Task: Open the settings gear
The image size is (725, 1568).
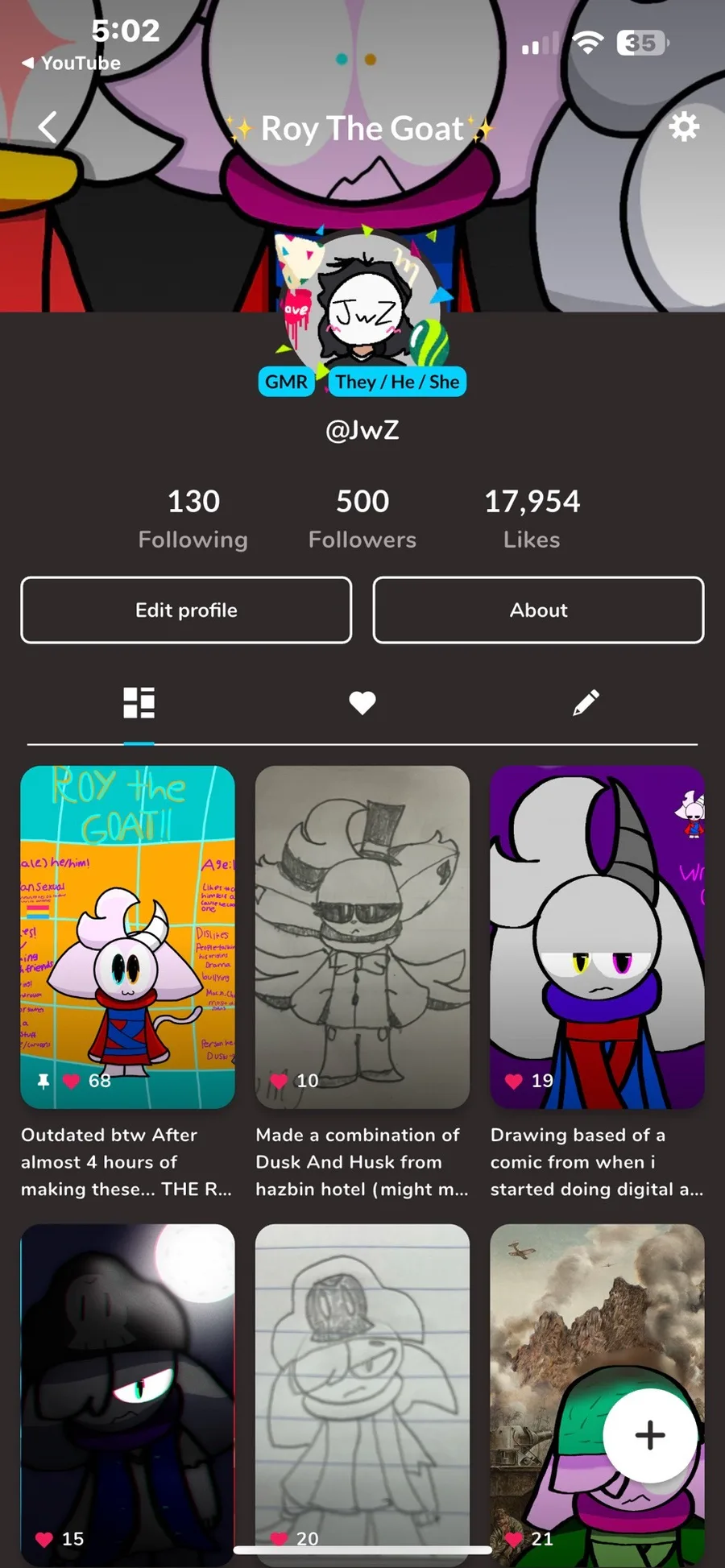Action: coord(684,127)
